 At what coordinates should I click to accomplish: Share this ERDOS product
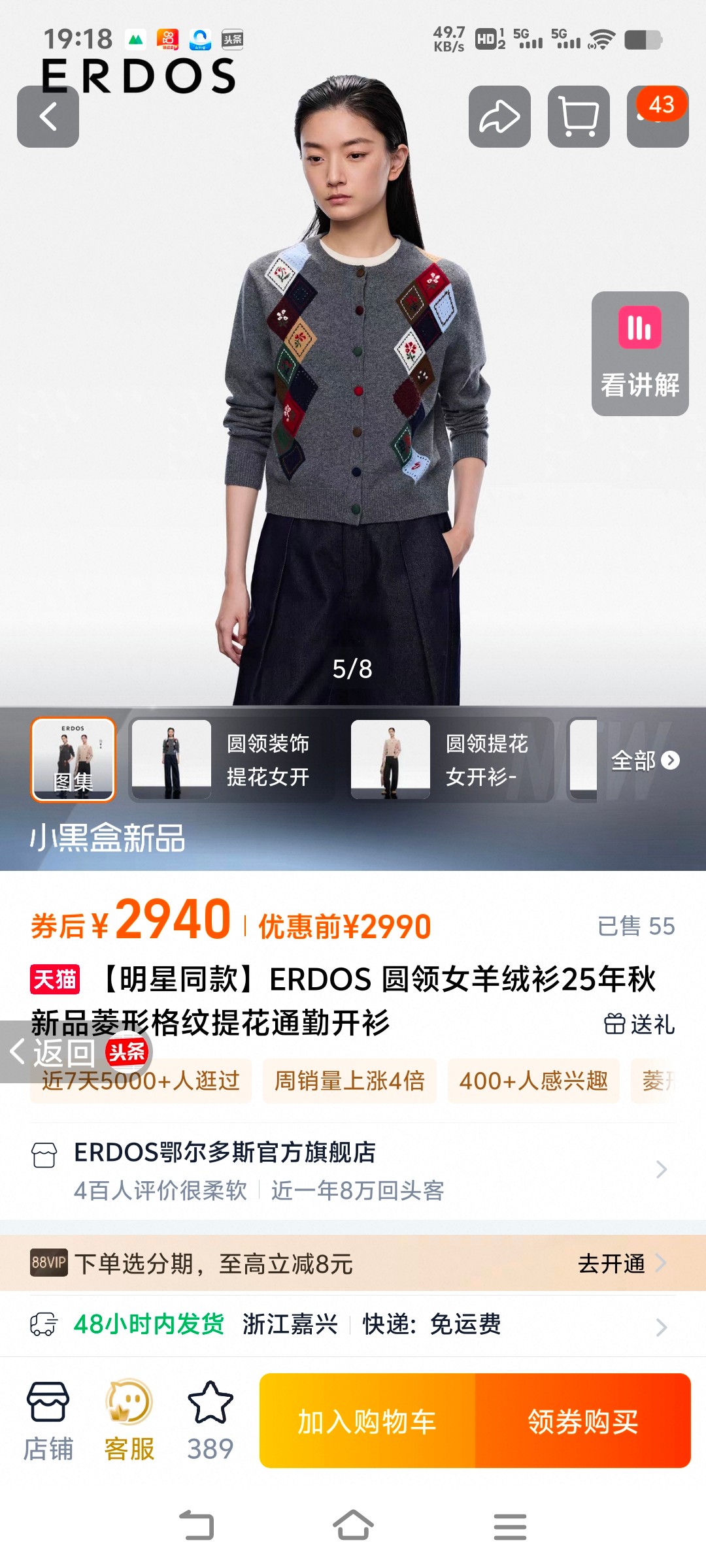(499, 116)
